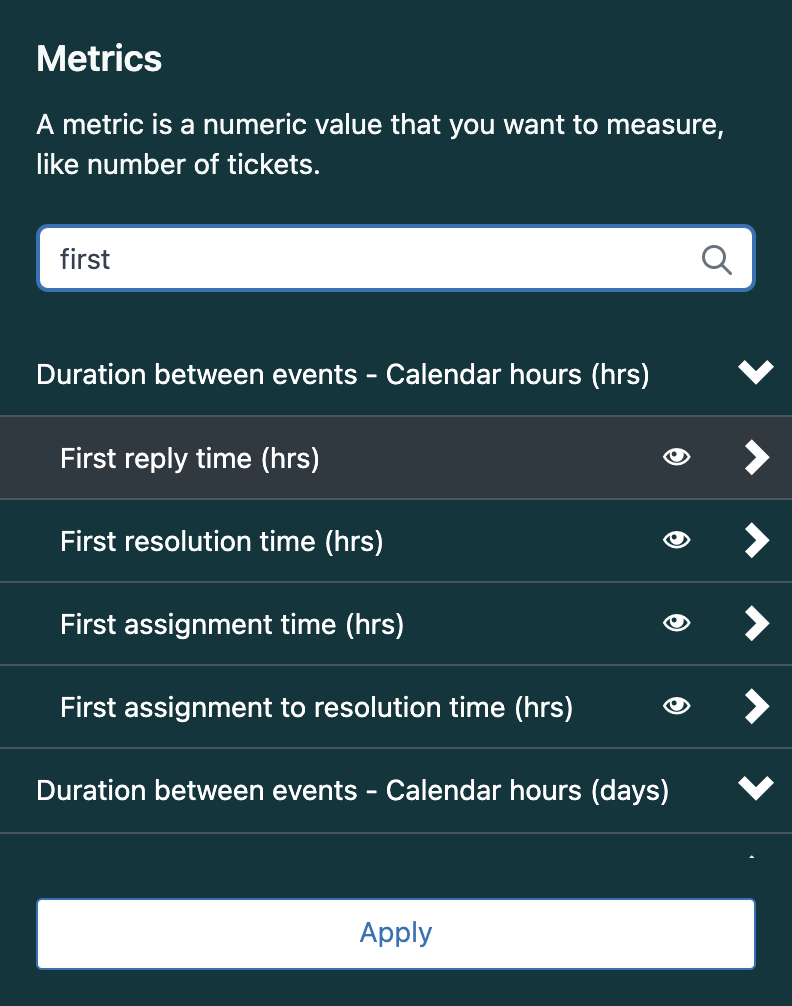Toggle the eye on First resolution time
Viewport: 792px width, 1006px height.
tap(676, 540)
